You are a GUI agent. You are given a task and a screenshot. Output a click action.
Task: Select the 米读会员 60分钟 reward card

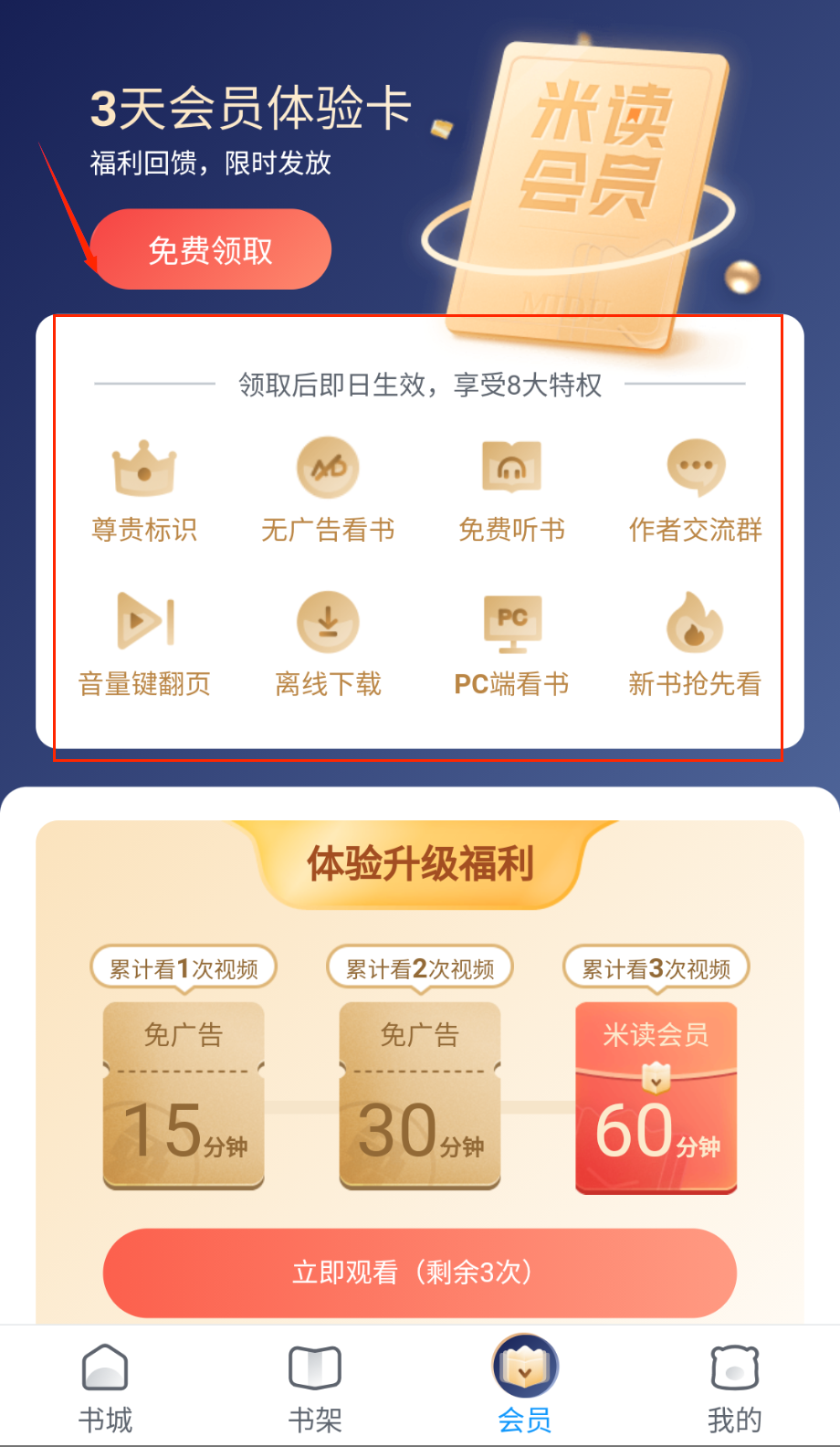pos(656,1097)
